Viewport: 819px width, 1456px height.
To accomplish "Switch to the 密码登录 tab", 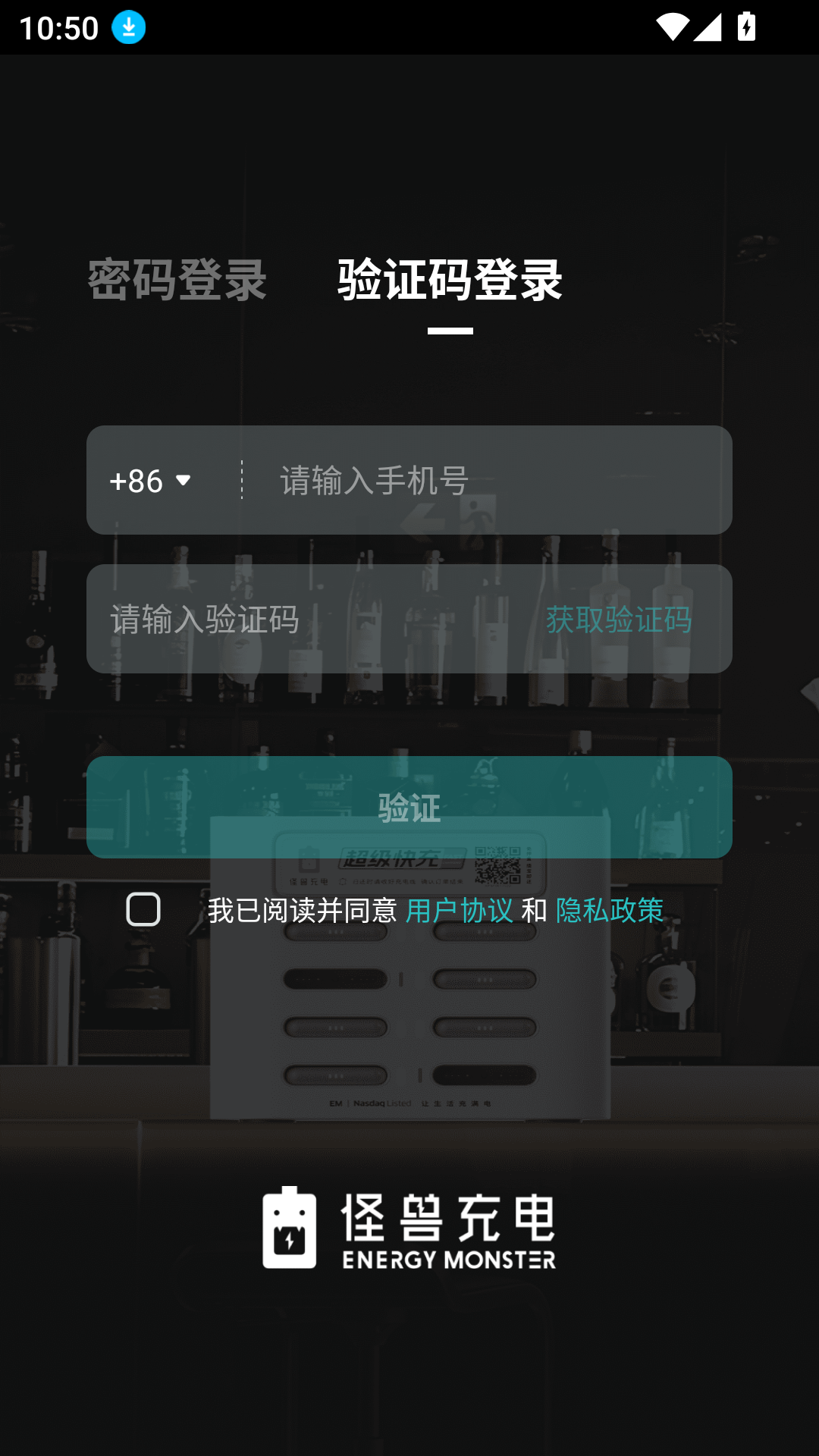I will pos(177,281).
